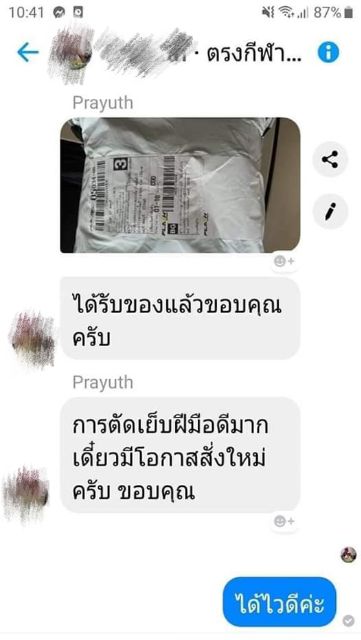Edit the parcel photo with pencil icon

pyautogui.click(x=330, y=211)
